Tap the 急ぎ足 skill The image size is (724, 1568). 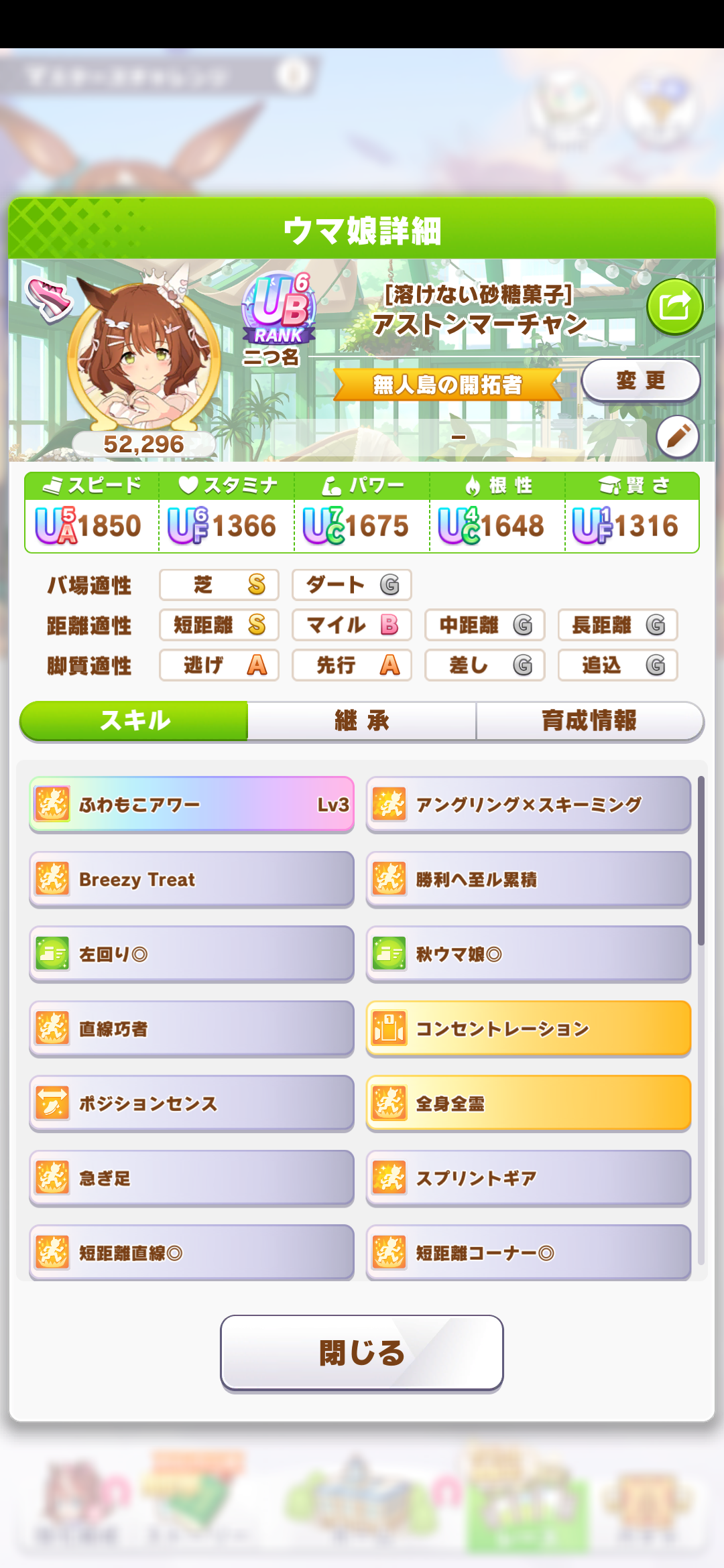tap(192, 1178)
